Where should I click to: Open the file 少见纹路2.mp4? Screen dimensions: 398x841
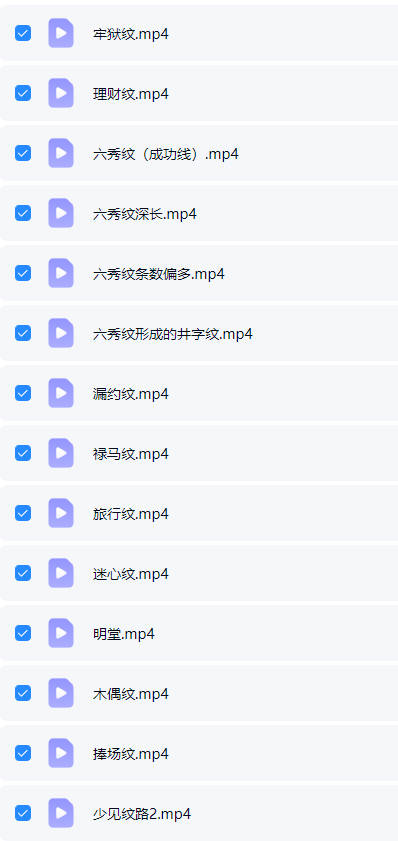pyautogui.click(x=142, y=815)
